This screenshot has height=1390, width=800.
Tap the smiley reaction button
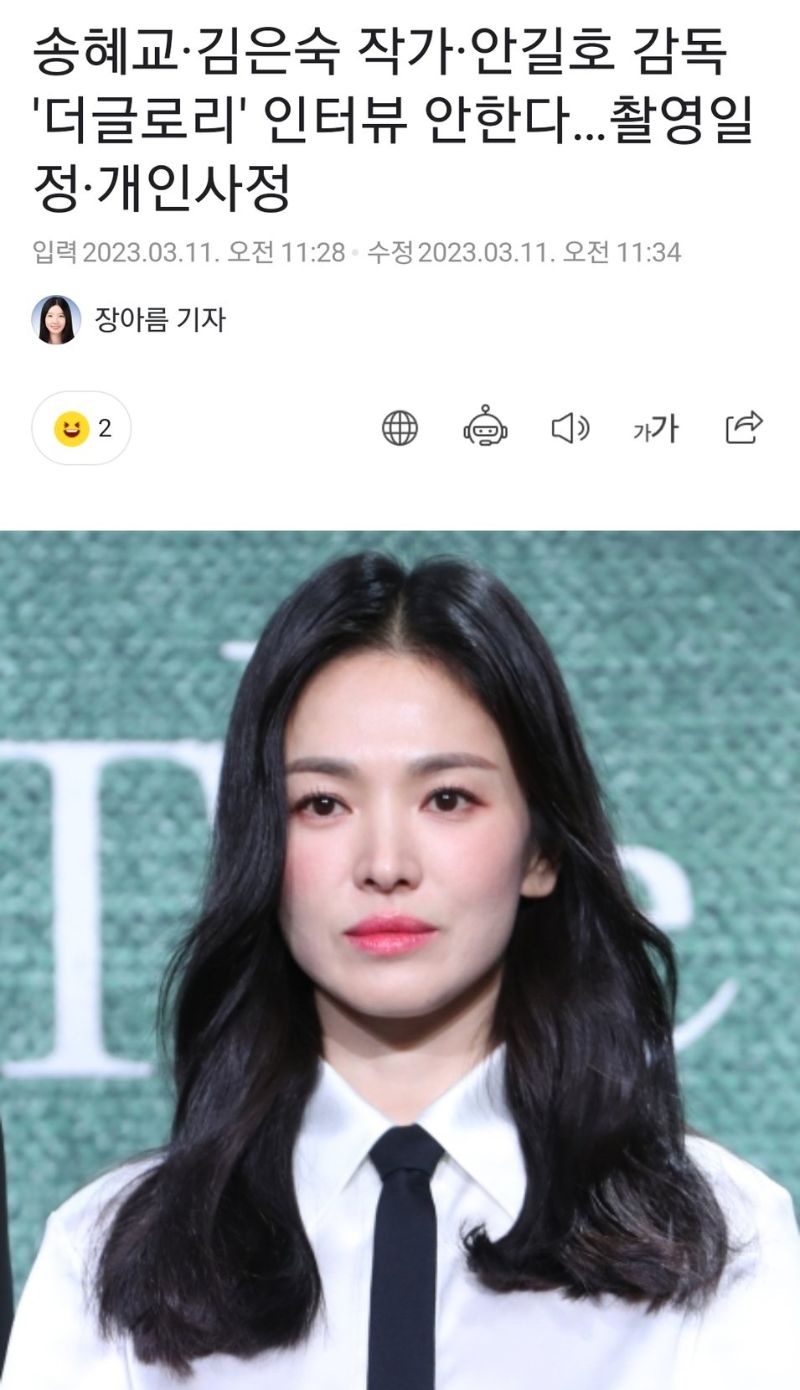coord(81,428)
